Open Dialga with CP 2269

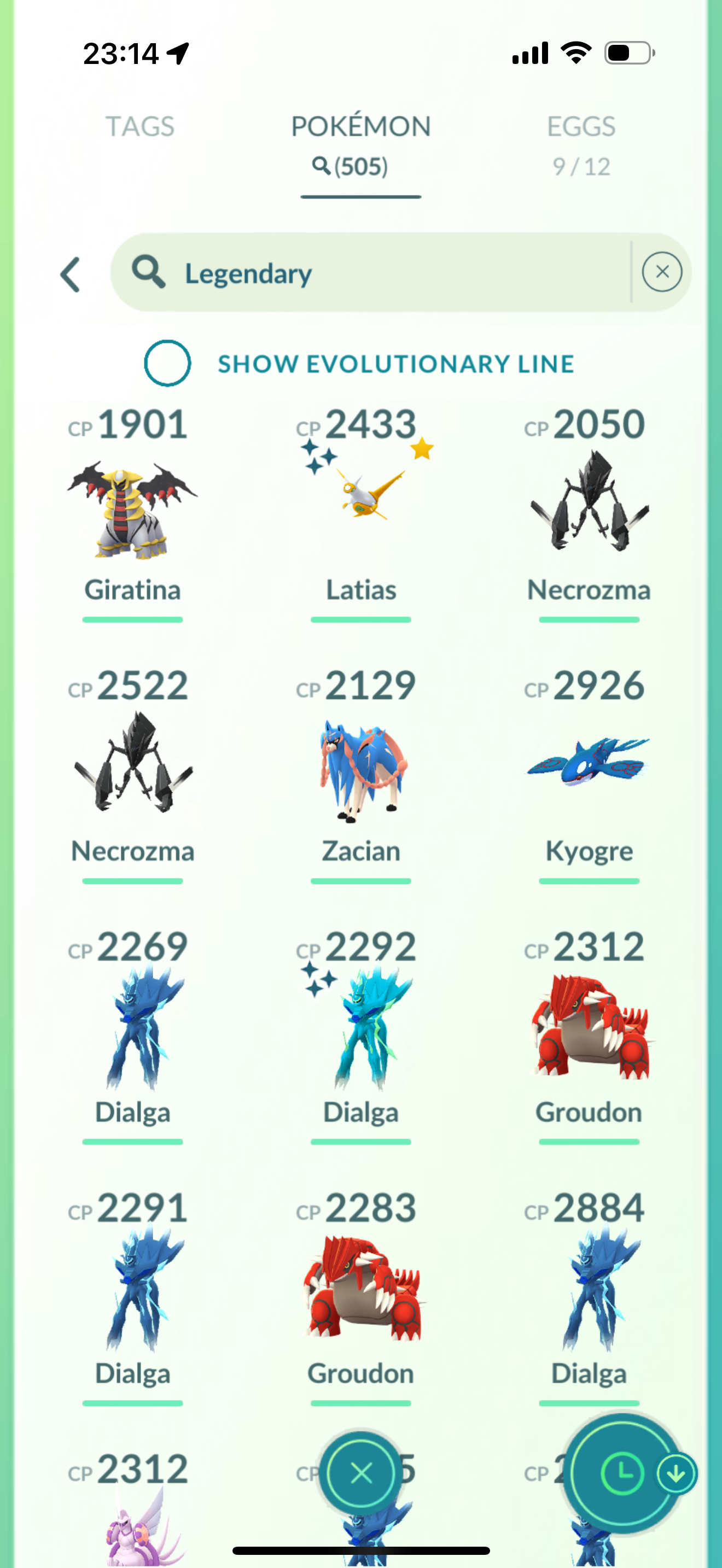[133, 1029]
